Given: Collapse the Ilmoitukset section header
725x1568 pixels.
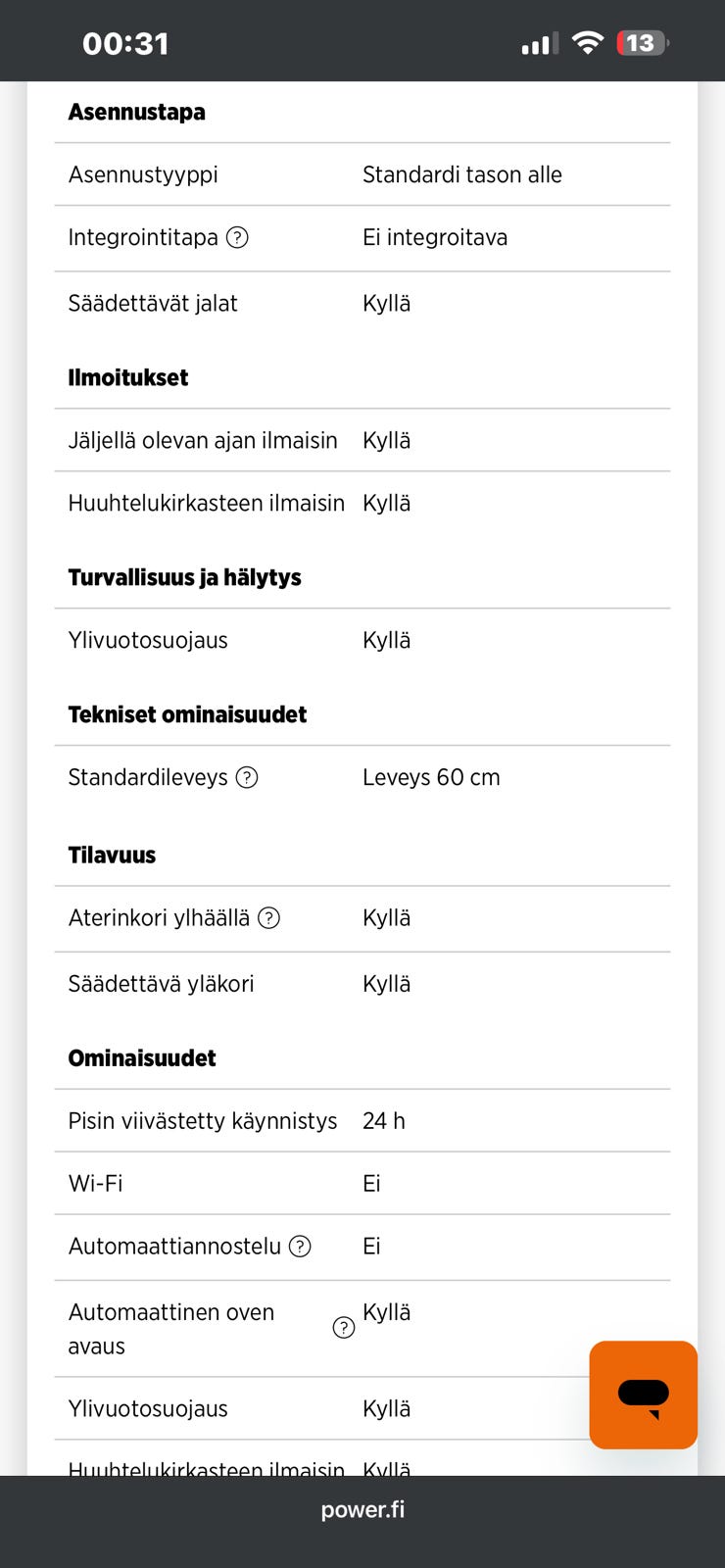Looking at the screenshot, I should [x=127, y=377].
